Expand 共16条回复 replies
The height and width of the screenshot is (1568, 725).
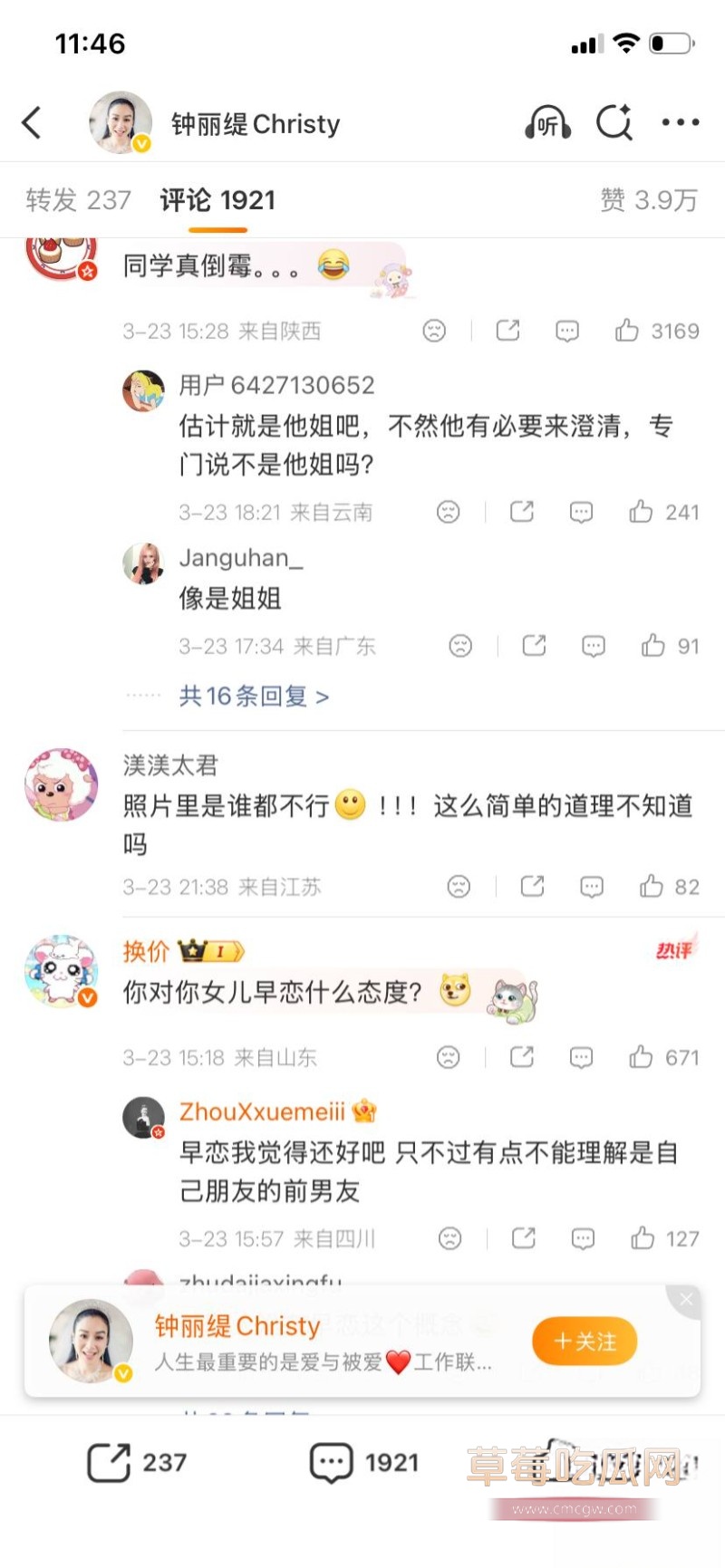tap(254, 696)
